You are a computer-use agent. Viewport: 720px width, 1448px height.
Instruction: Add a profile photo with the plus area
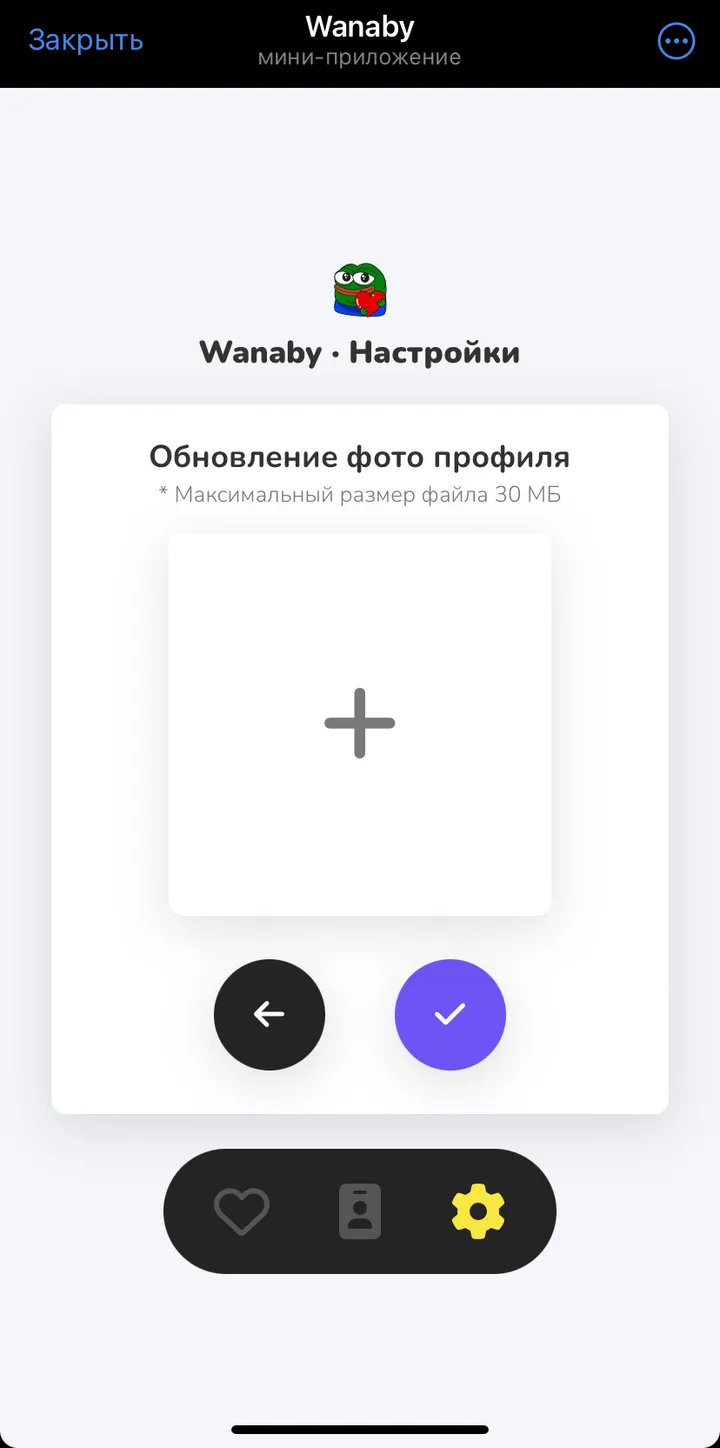(x=360, y=724)
